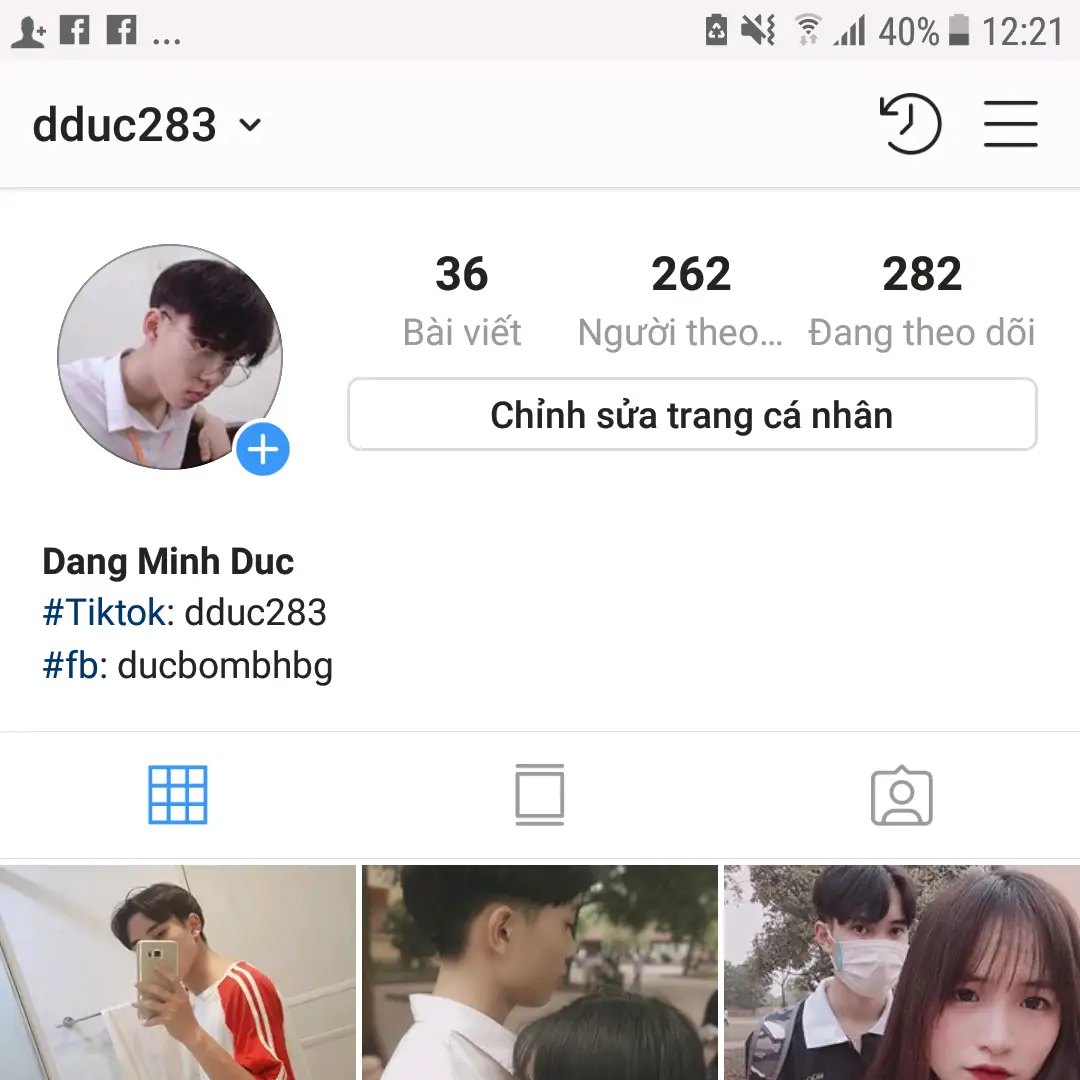Switch to the tagged photos tab
This screenshot has height=1080, width=1080.
pyautogui.click(x=901, y=797)
